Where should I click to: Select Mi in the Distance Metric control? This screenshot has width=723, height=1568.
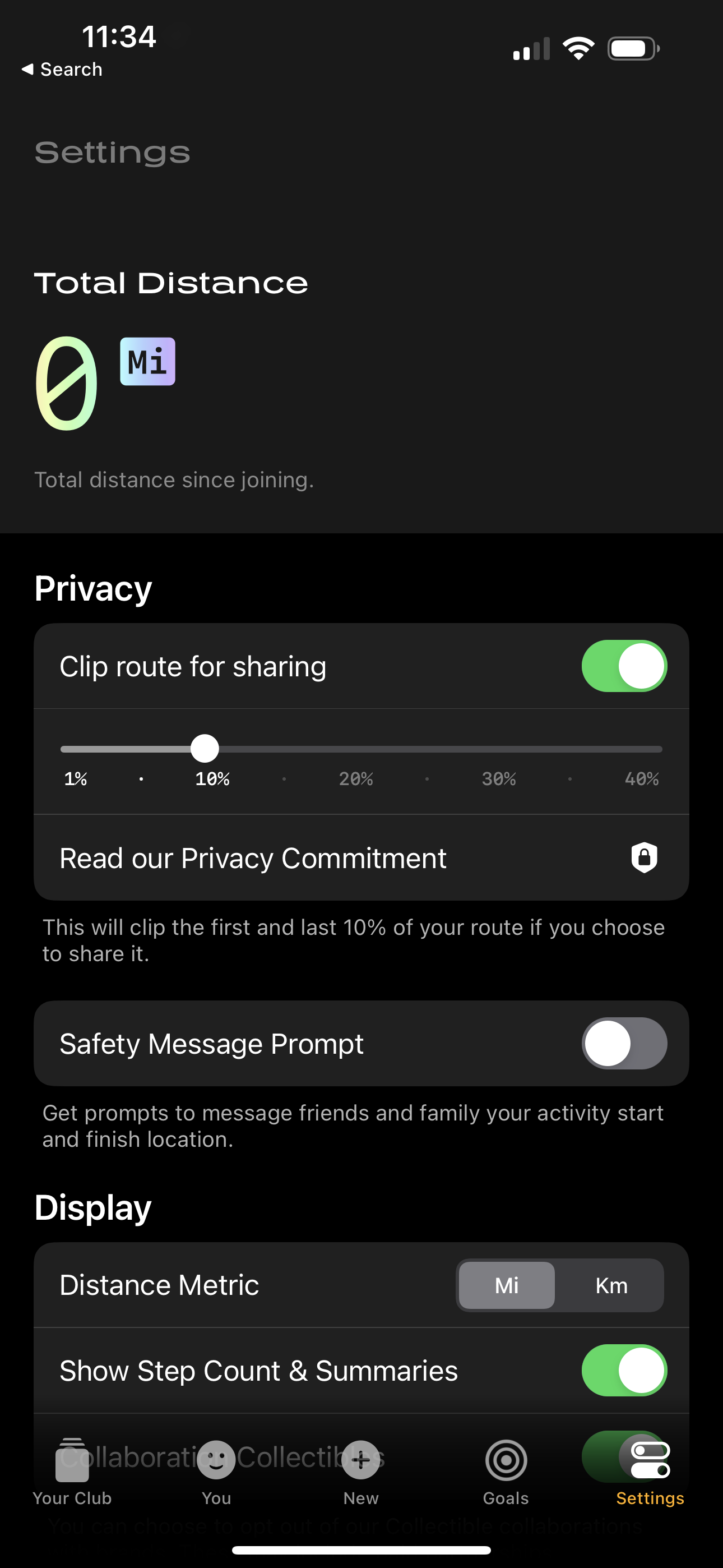(x=506, y=1285)
